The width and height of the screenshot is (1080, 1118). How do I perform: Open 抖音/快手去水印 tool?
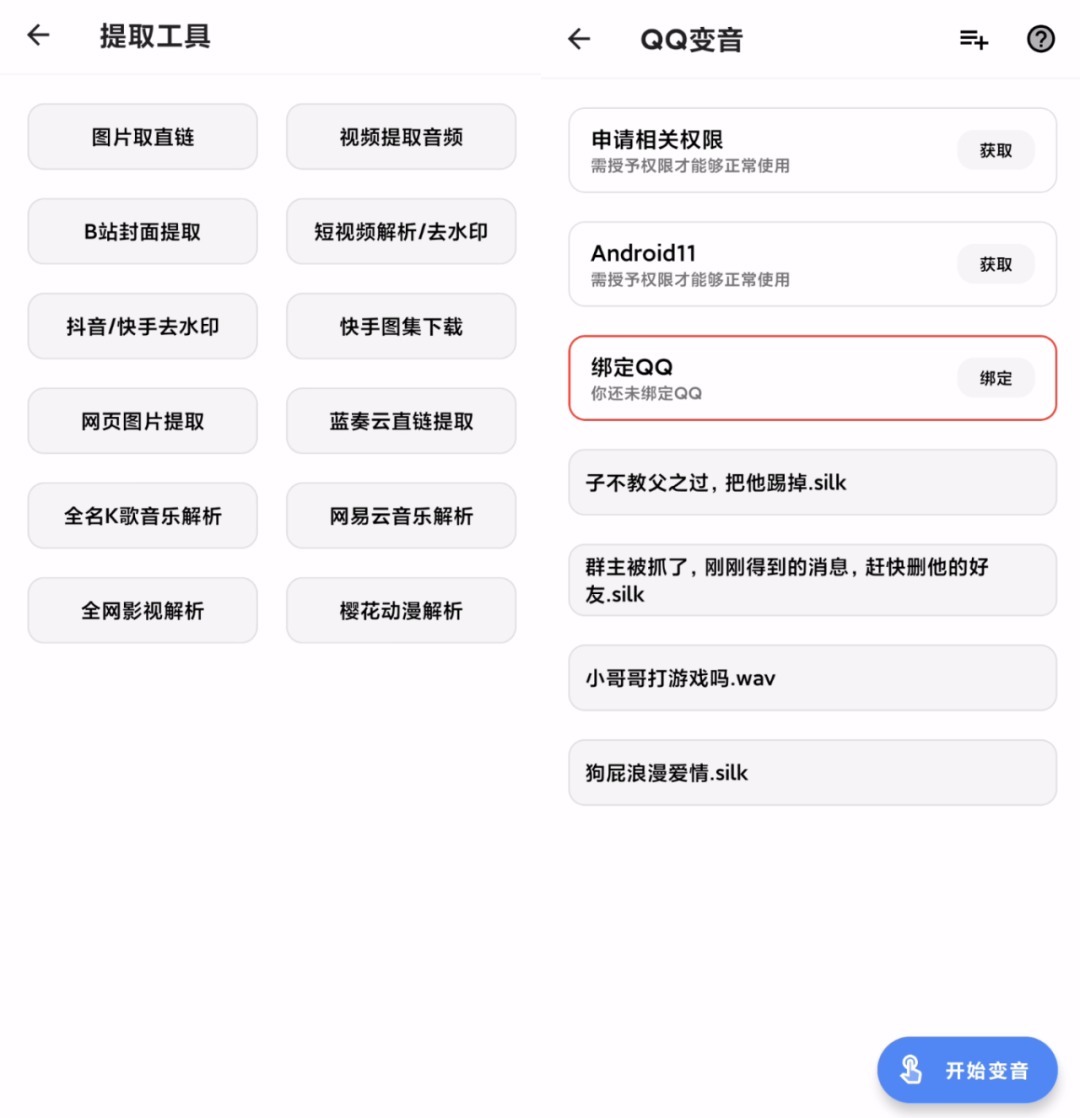(142, 327)
